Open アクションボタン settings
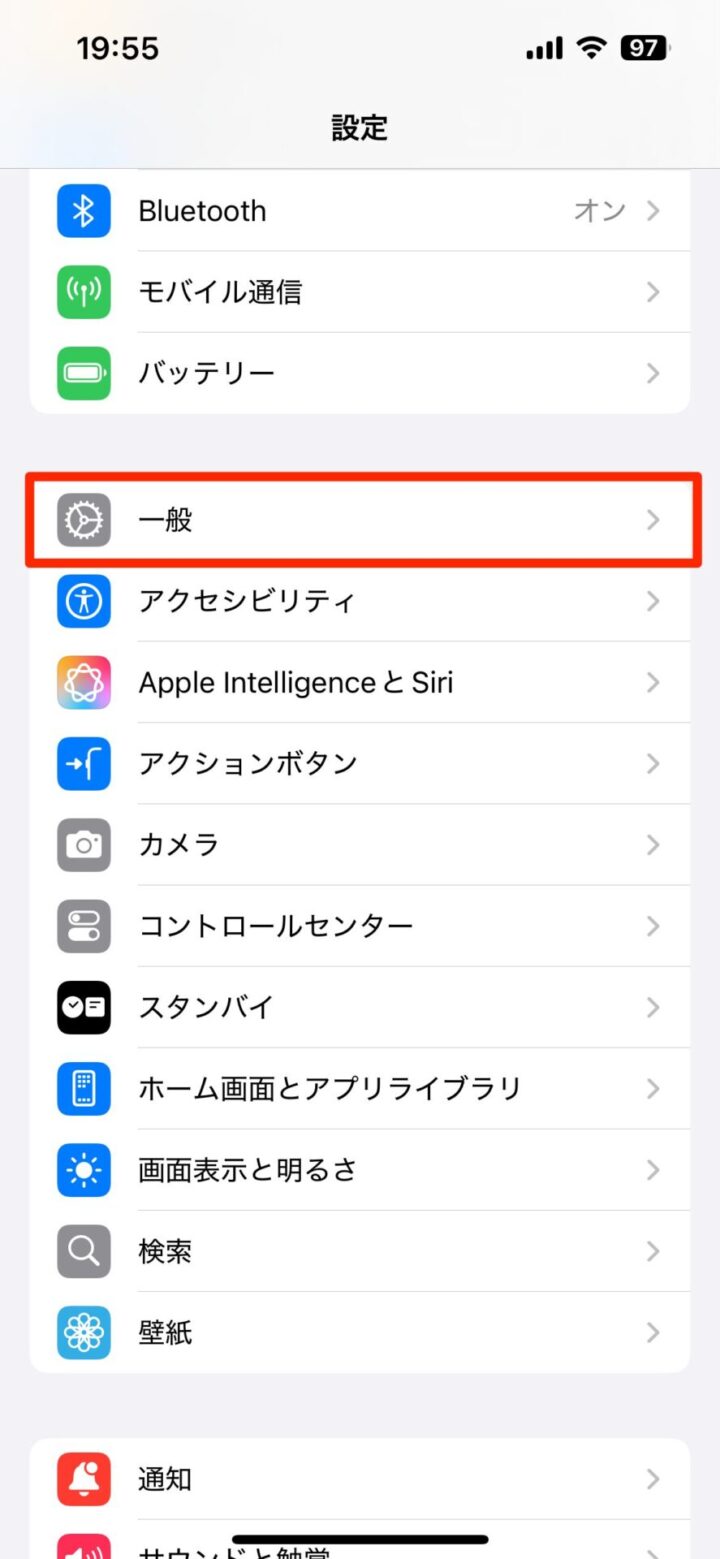 [x=360, y=763]
